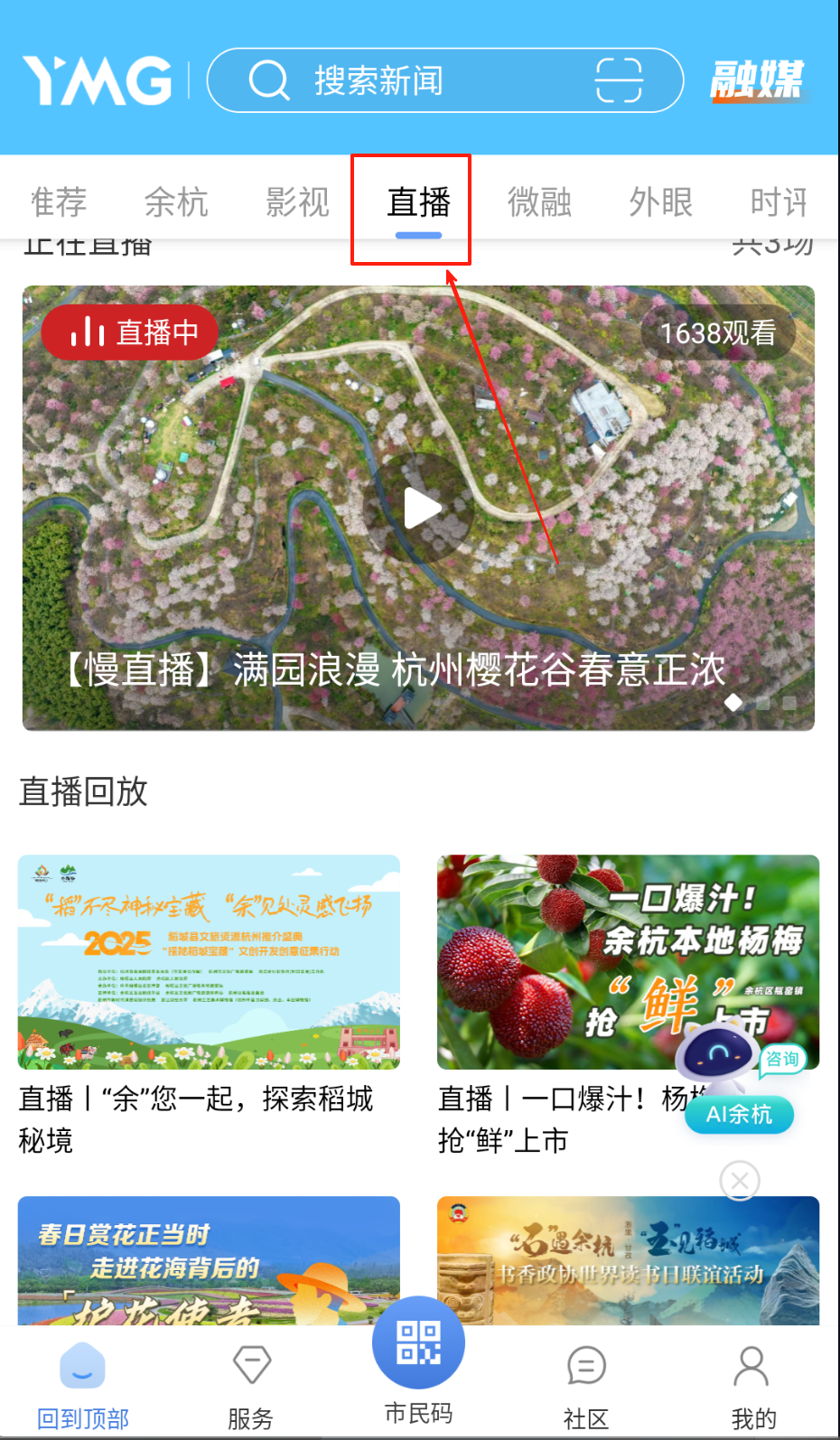Image resolution: width=840 pixels, height=1440 pixels.
Task: Go to the 服务 tab
Action: (x=251, y=1384)
